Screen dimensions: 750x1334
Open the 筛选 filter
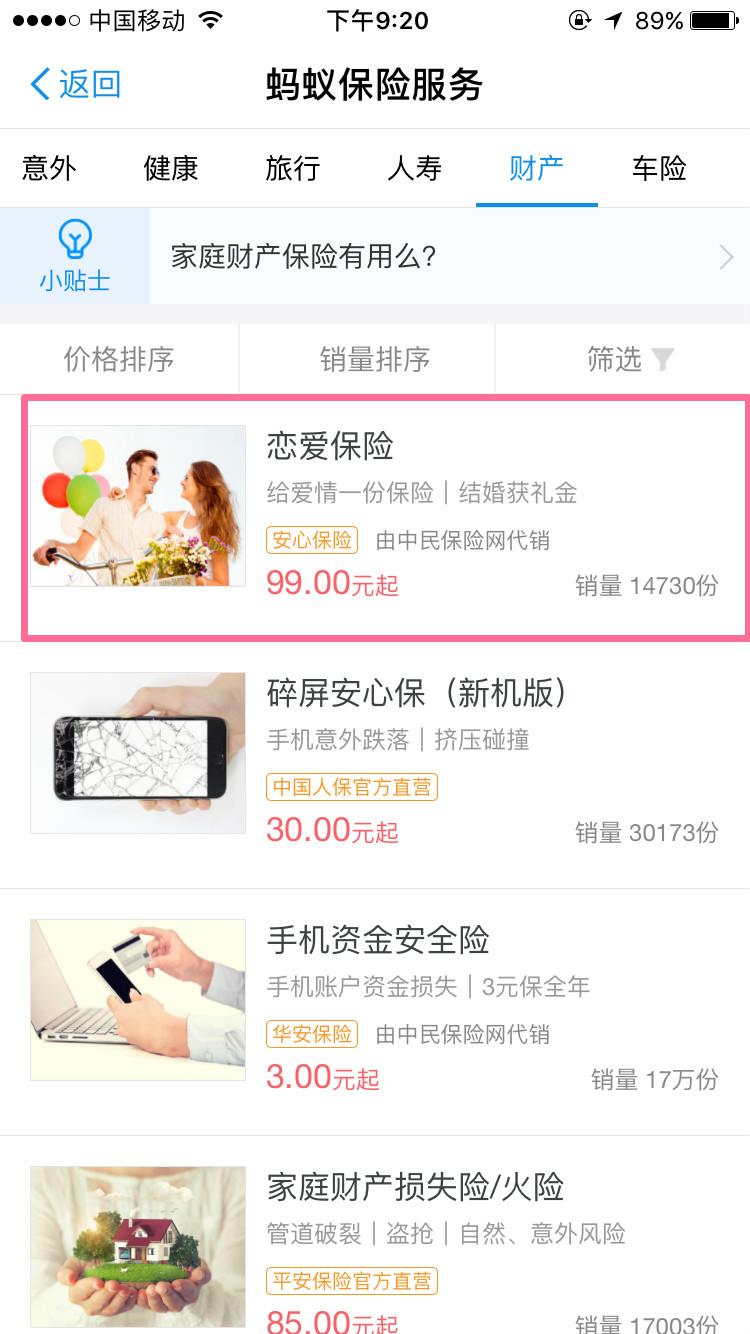tap(630, 359)
